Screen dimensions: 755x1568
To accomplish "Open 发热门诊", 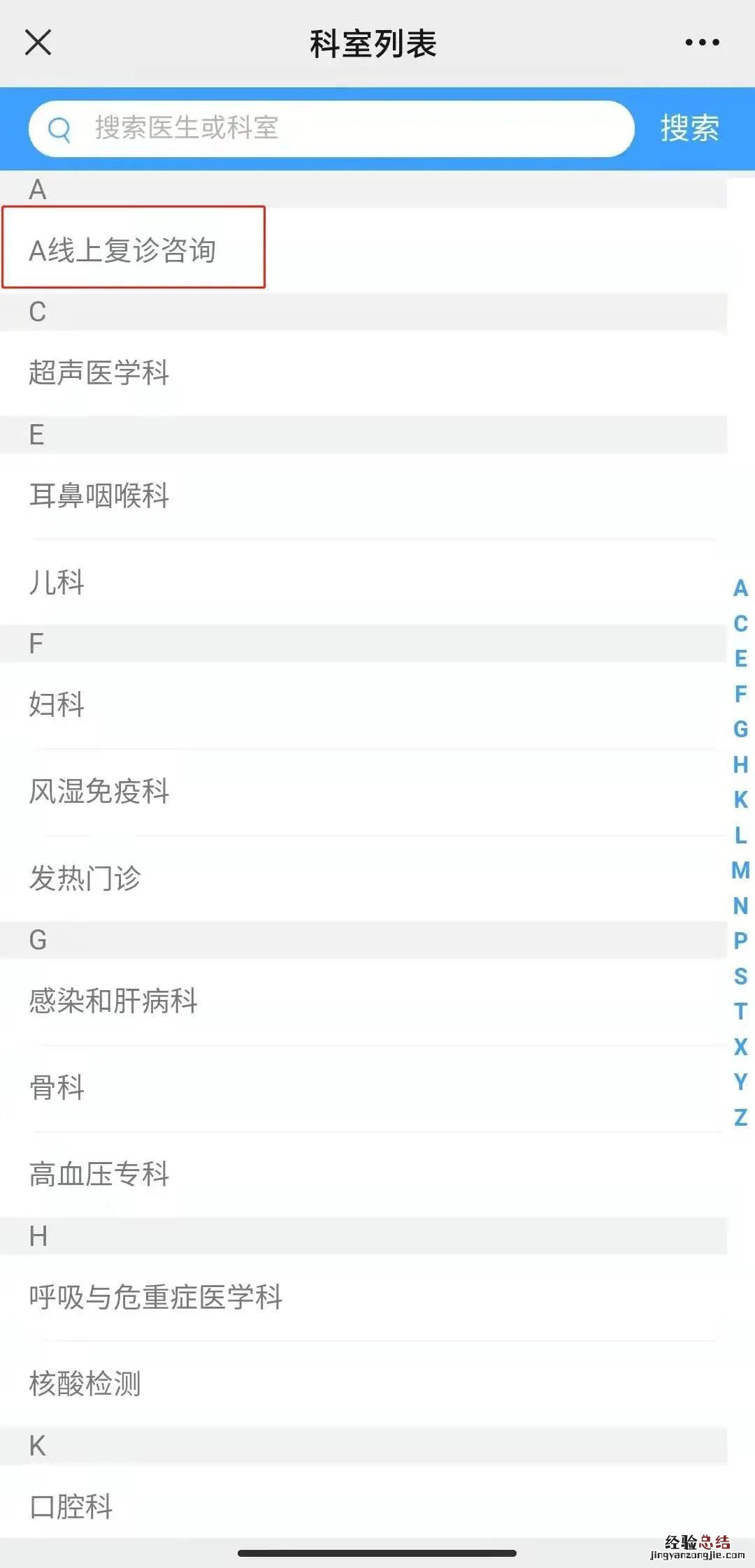I will point(85,878).
